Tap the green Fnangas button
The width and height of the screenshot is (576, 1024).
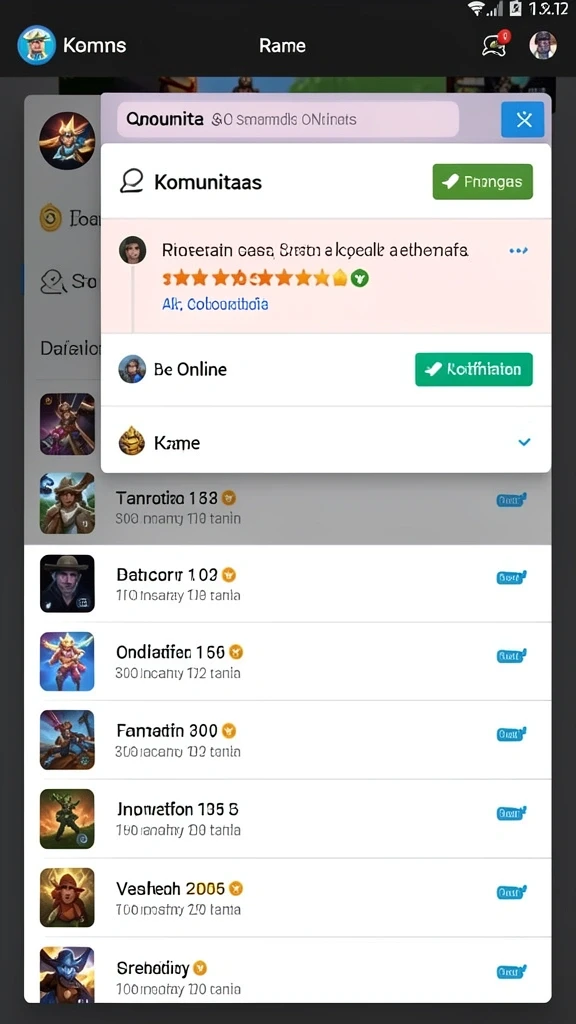[x=483, y=182]
